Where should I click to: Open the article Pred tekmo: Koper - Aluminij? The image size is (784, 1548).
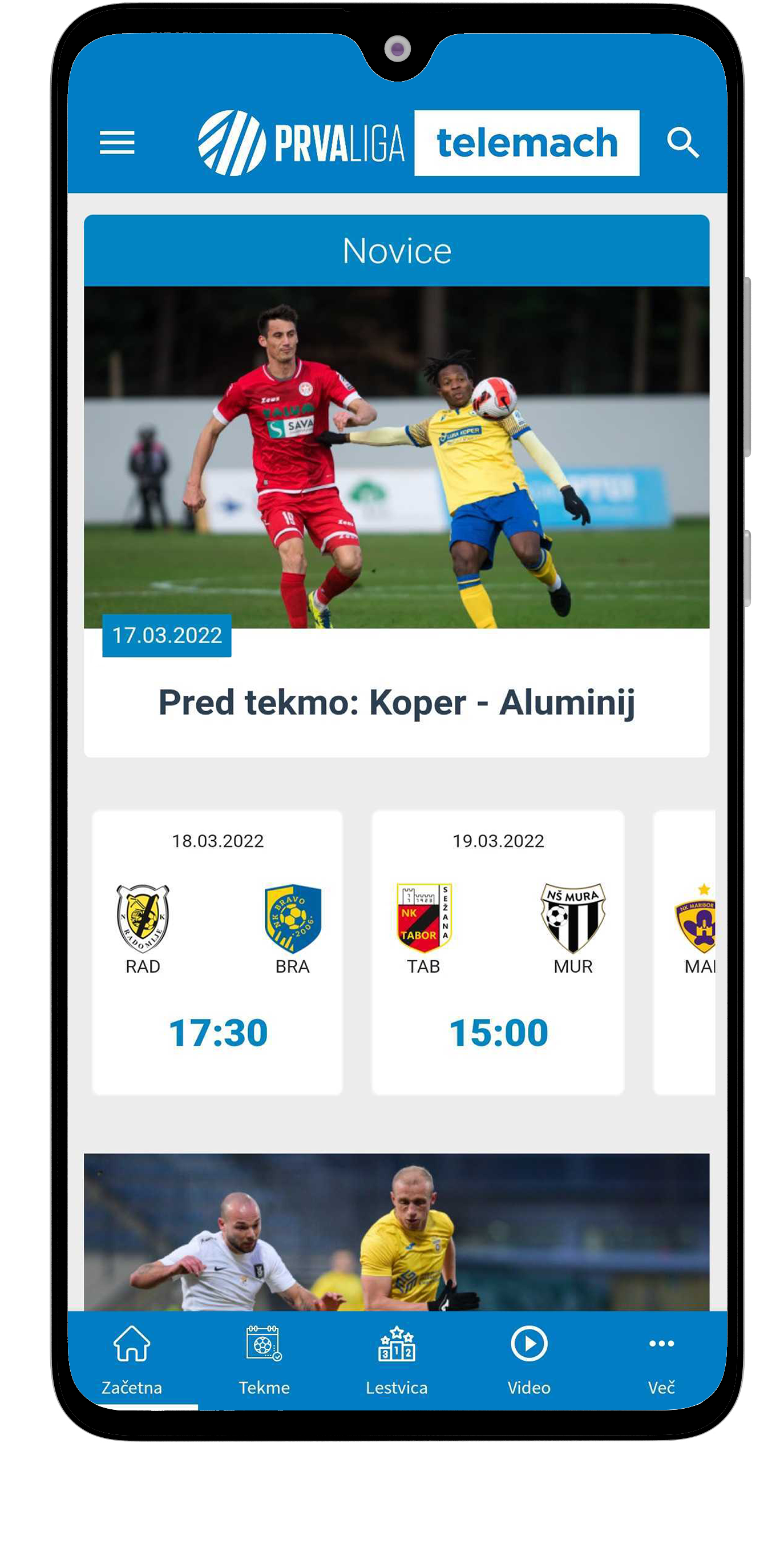coord(396,702)
